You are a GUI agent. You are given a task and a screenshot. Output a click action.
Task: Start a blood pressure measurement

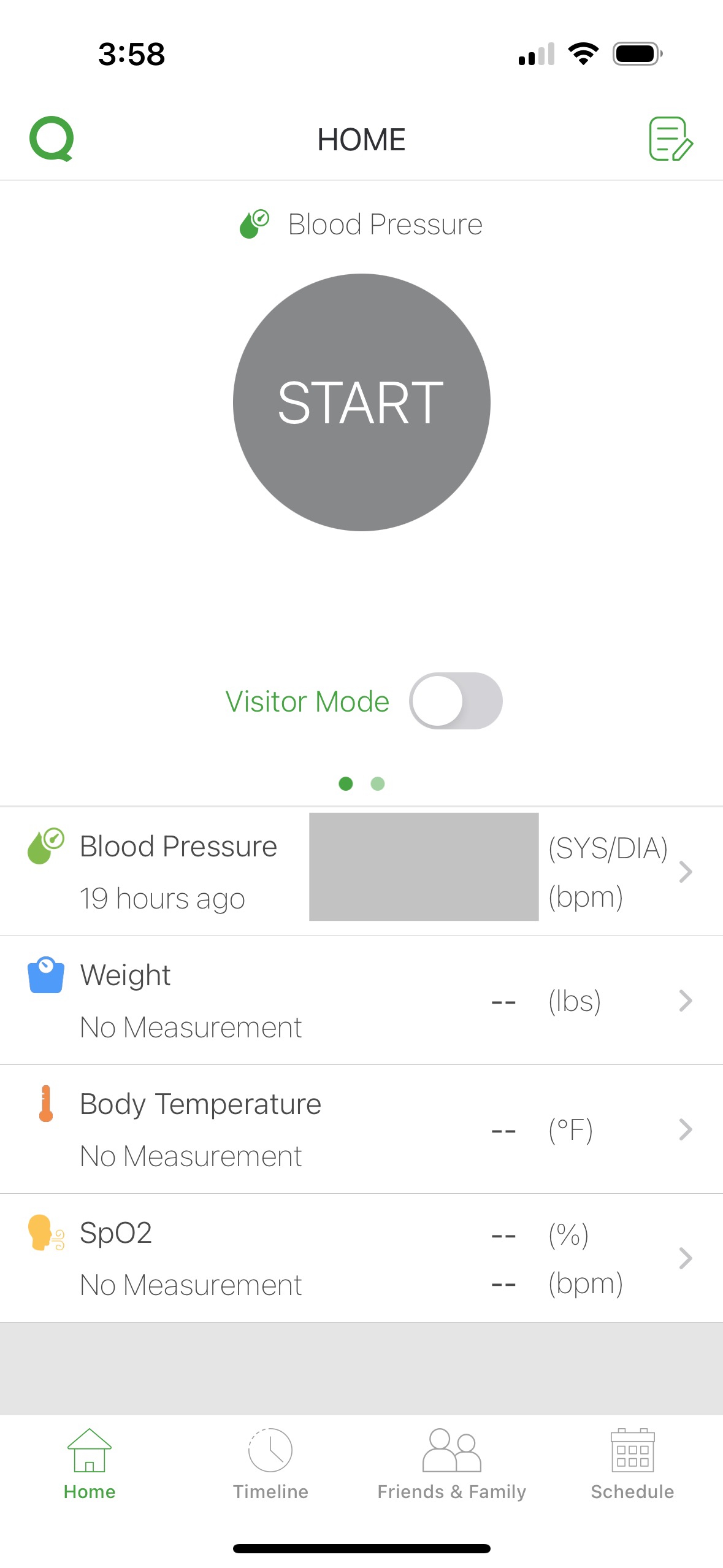361,402
